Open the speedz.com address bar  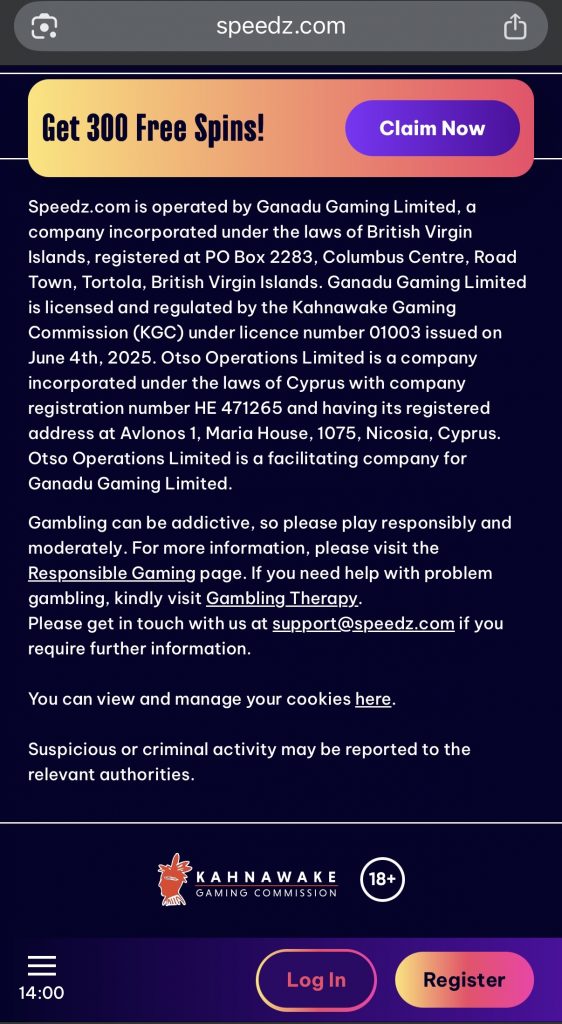(281, 26)
